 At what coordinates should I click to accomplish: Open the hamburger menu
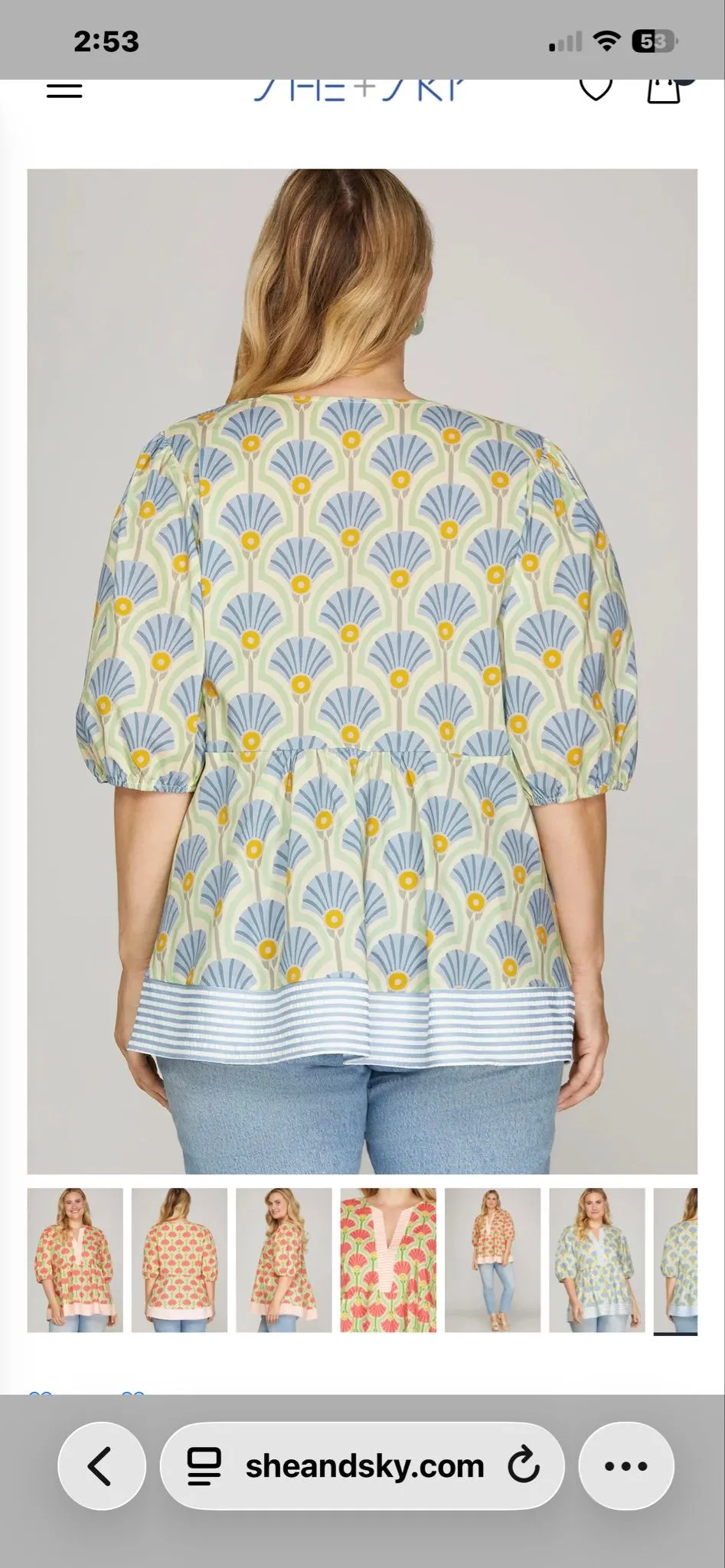pos(64,89)
